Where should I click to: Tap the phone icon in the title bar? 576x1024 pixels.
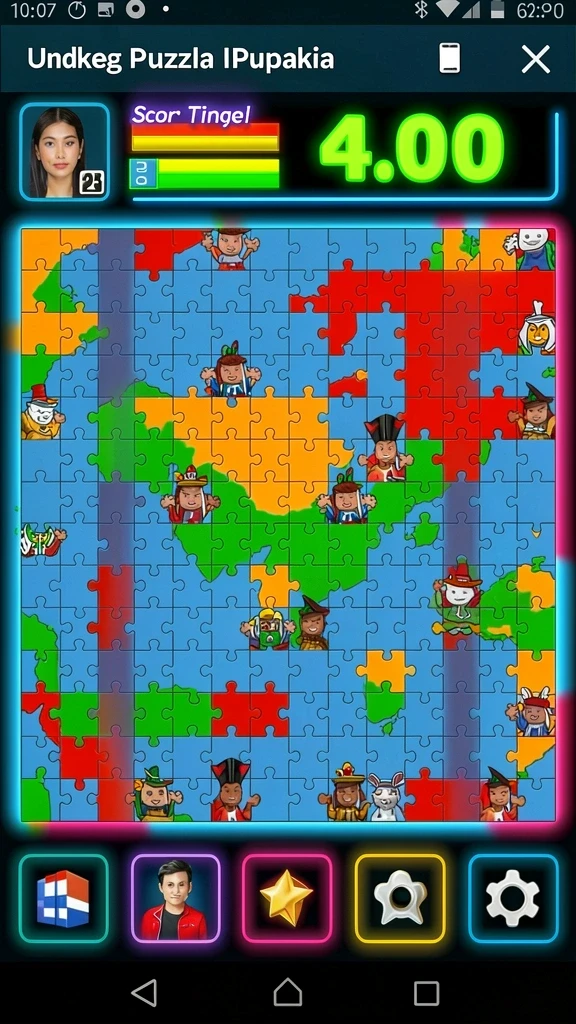coord(449,59)
